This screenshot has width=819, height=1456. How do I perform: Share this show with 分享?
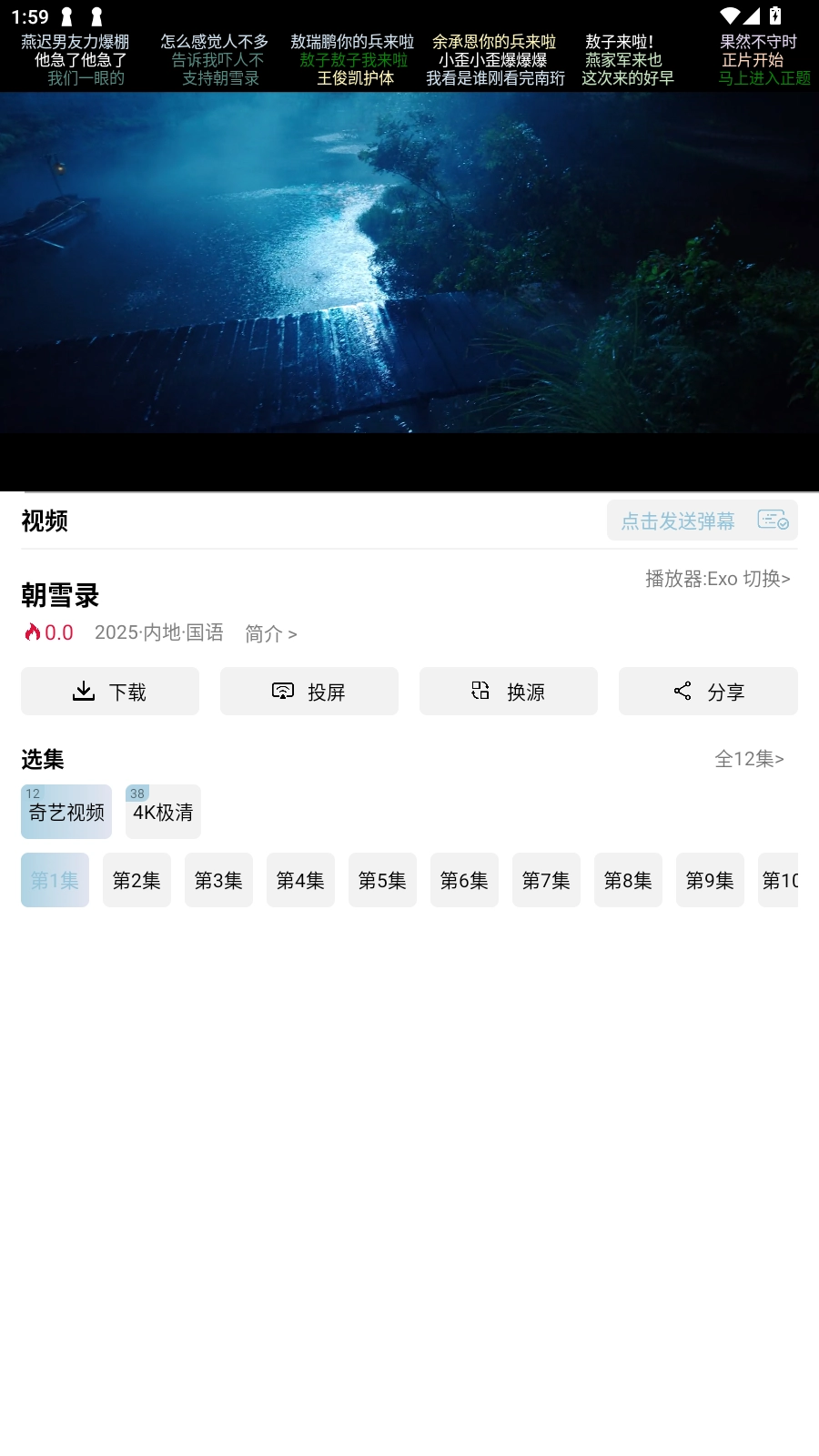pos(708,692)
